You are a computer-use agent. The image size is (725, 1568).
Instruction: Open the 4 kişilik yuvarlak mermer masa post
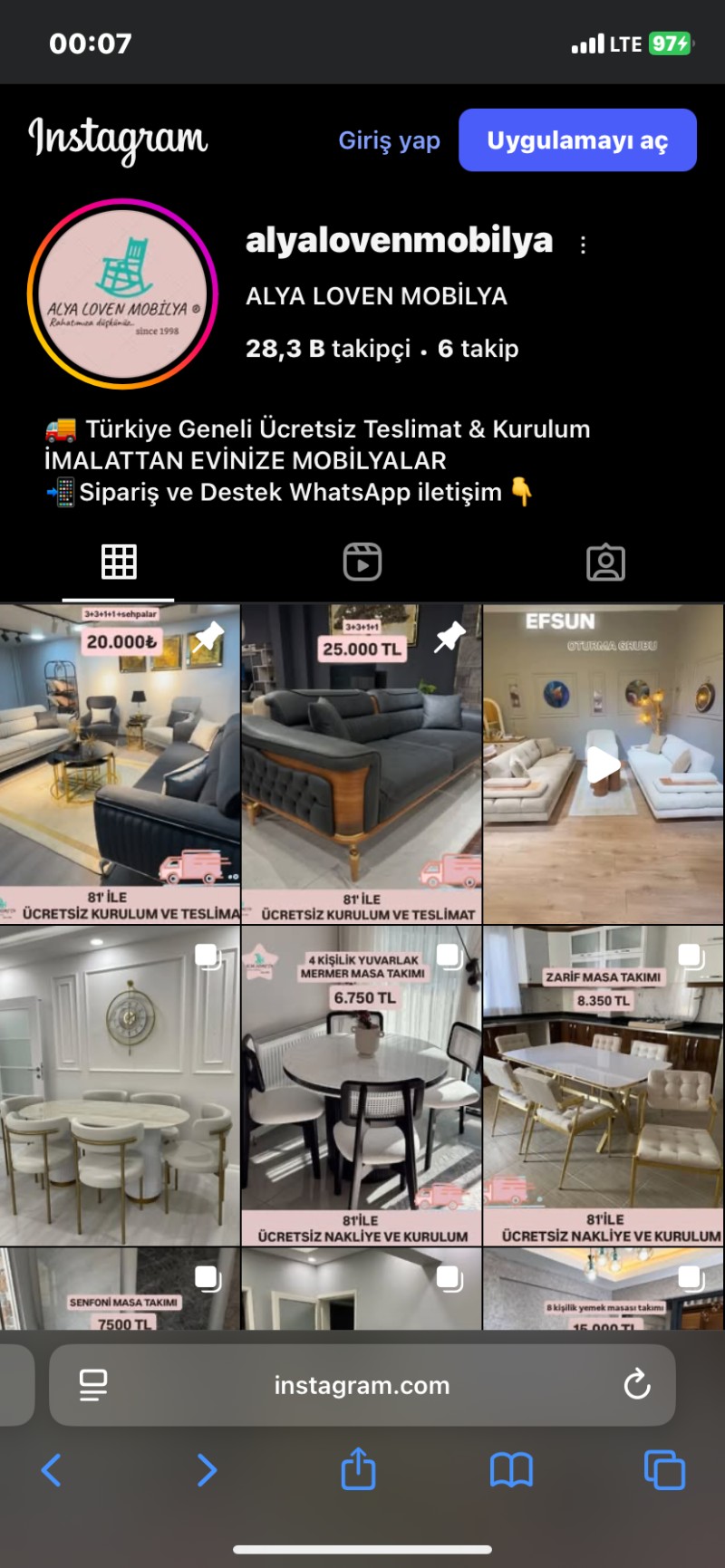(x=361, y=1085)
